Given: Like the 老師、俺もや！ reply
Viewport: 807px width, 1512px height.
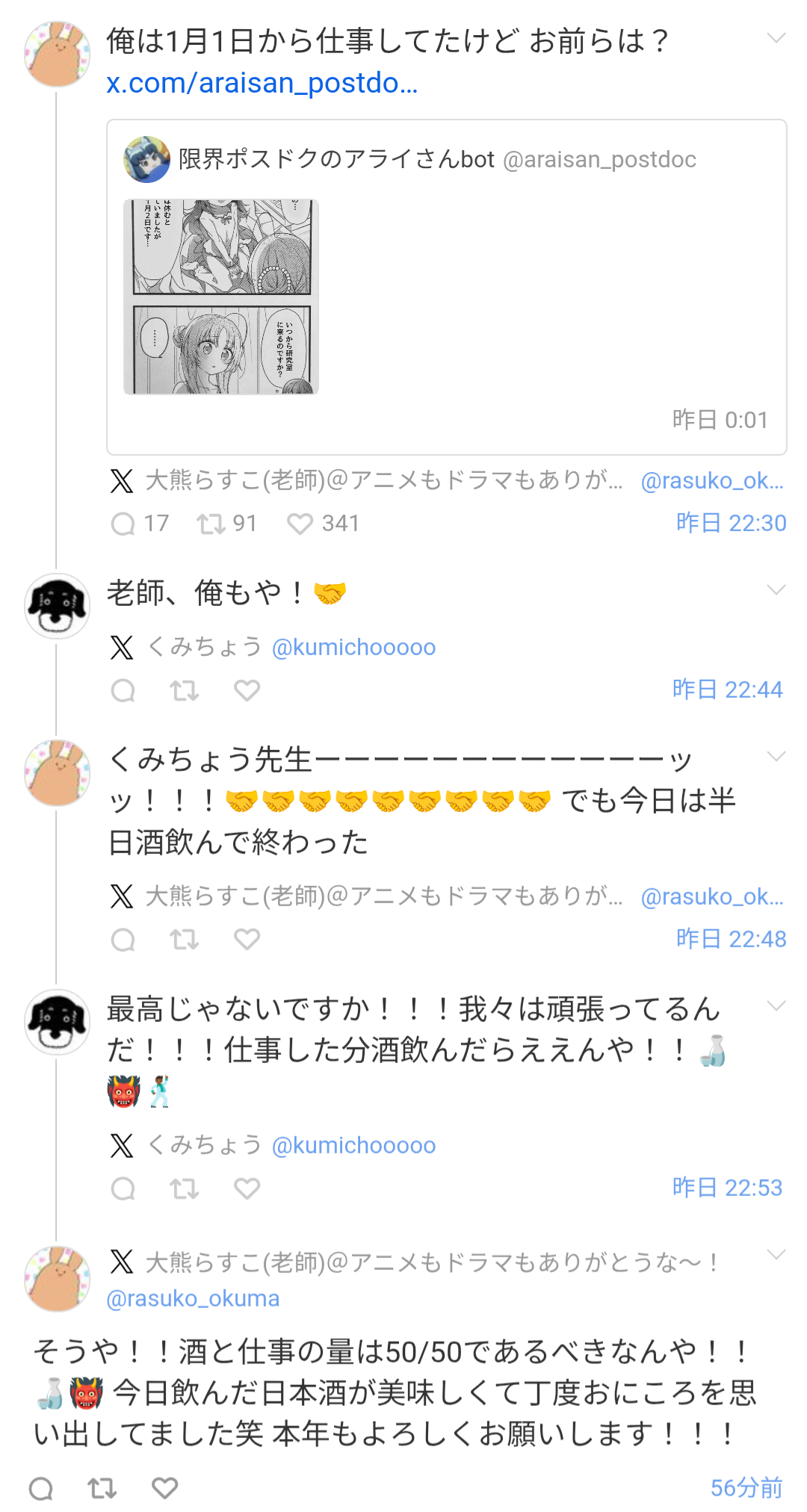Looking at the screenshot, I should tap(247, 690).
